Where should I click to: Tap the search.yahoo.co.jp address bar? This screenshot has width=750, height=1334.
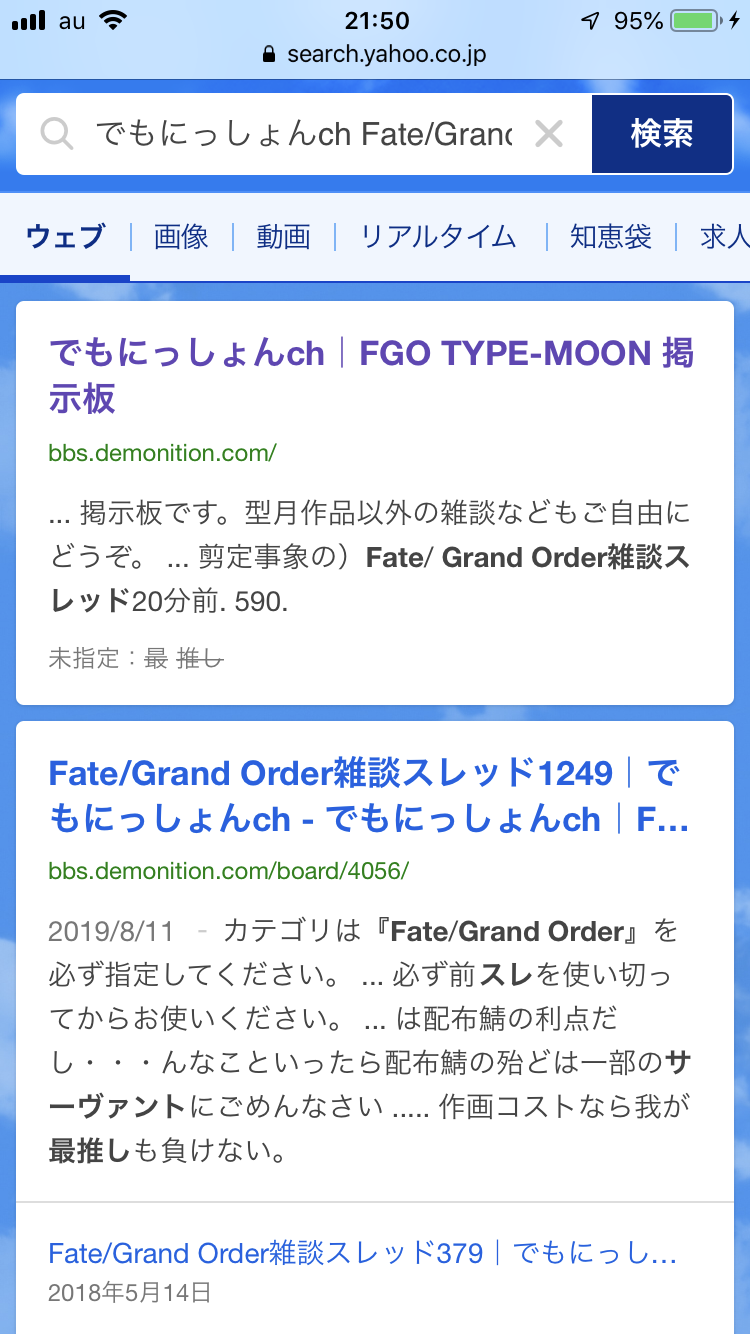pos(375,54)
